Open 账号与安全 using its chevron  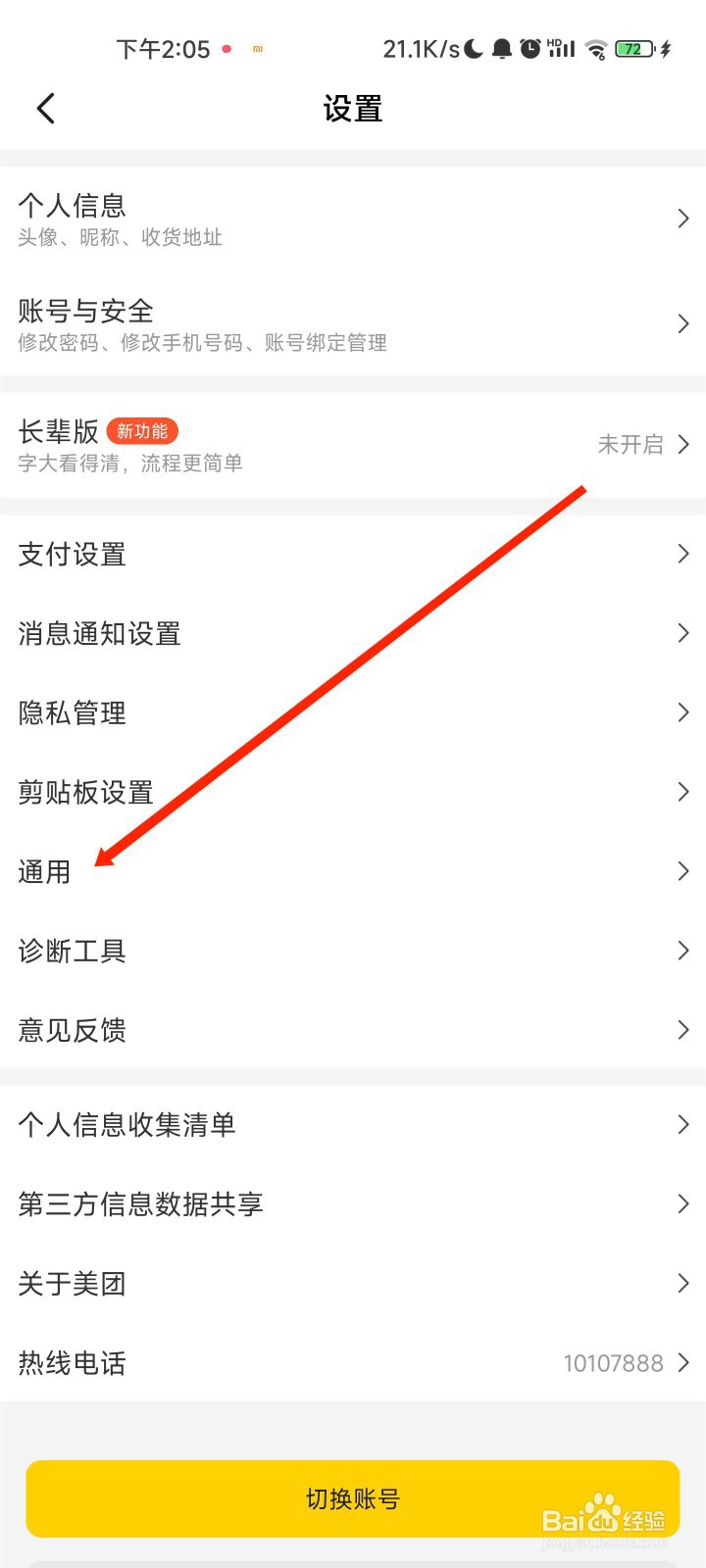pyautogui.click(x=683, y=323)
